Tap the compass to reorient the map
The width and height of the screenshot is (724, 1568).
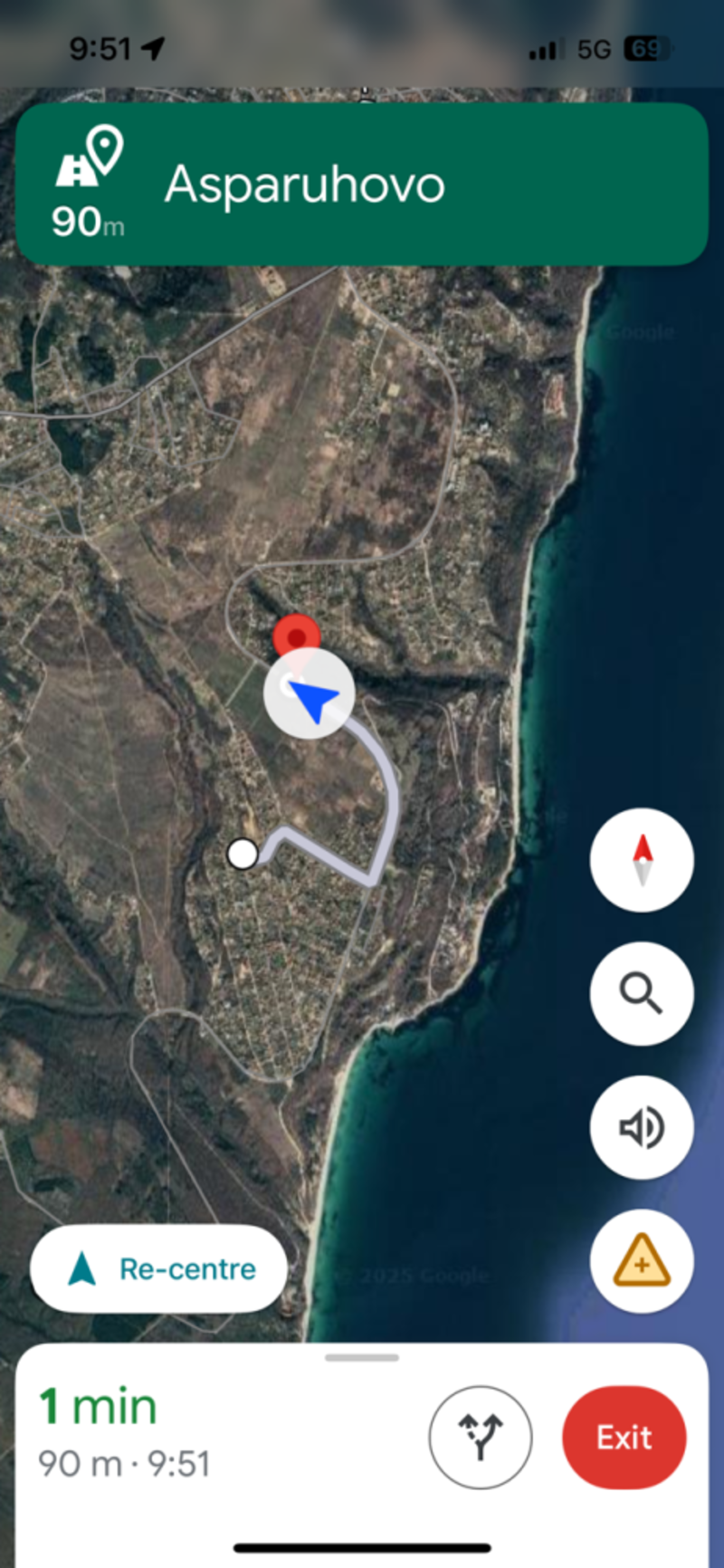642,859
